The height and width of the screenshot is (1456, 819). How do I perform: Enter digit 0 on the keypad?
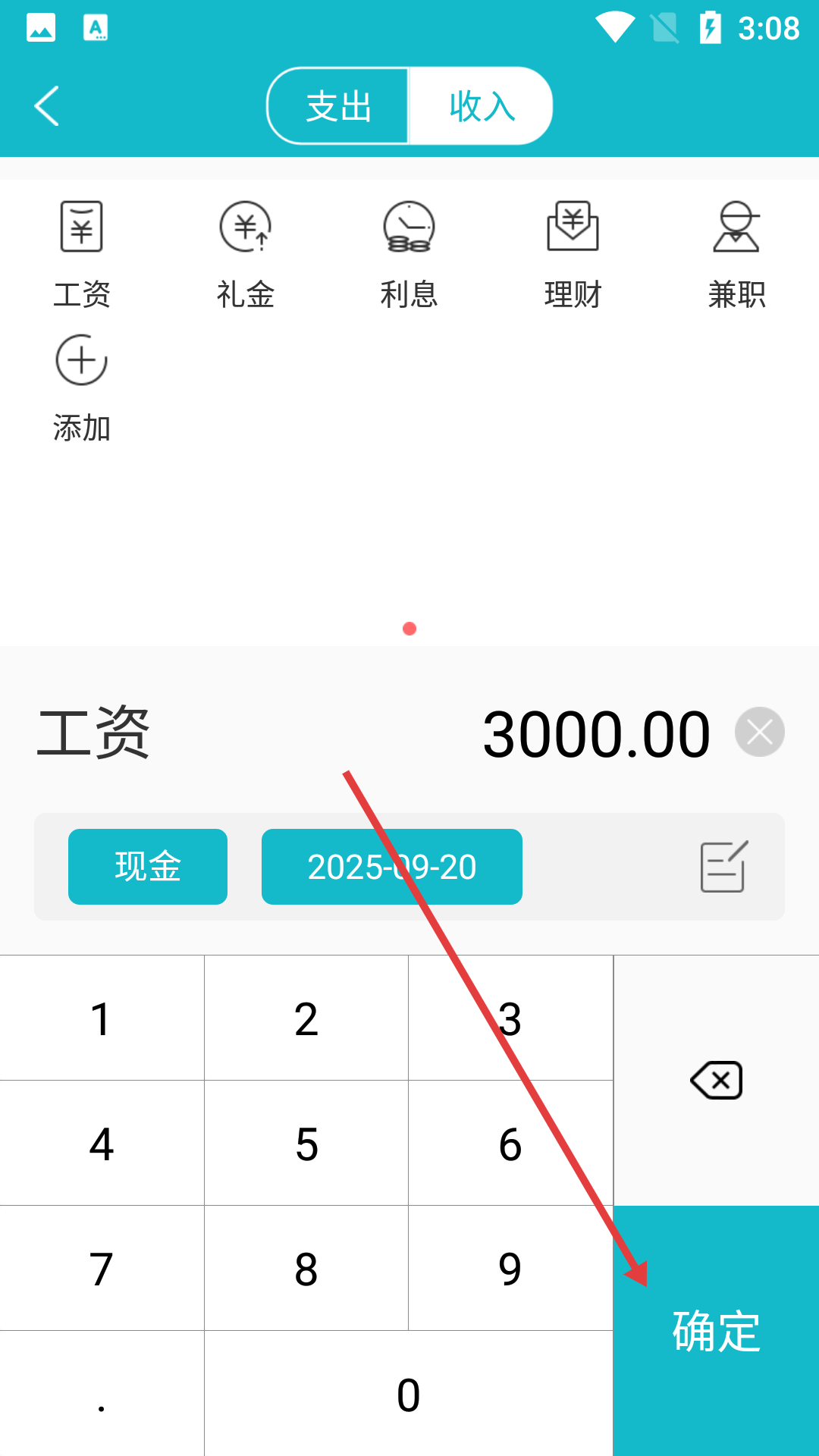click(409, 1394)
